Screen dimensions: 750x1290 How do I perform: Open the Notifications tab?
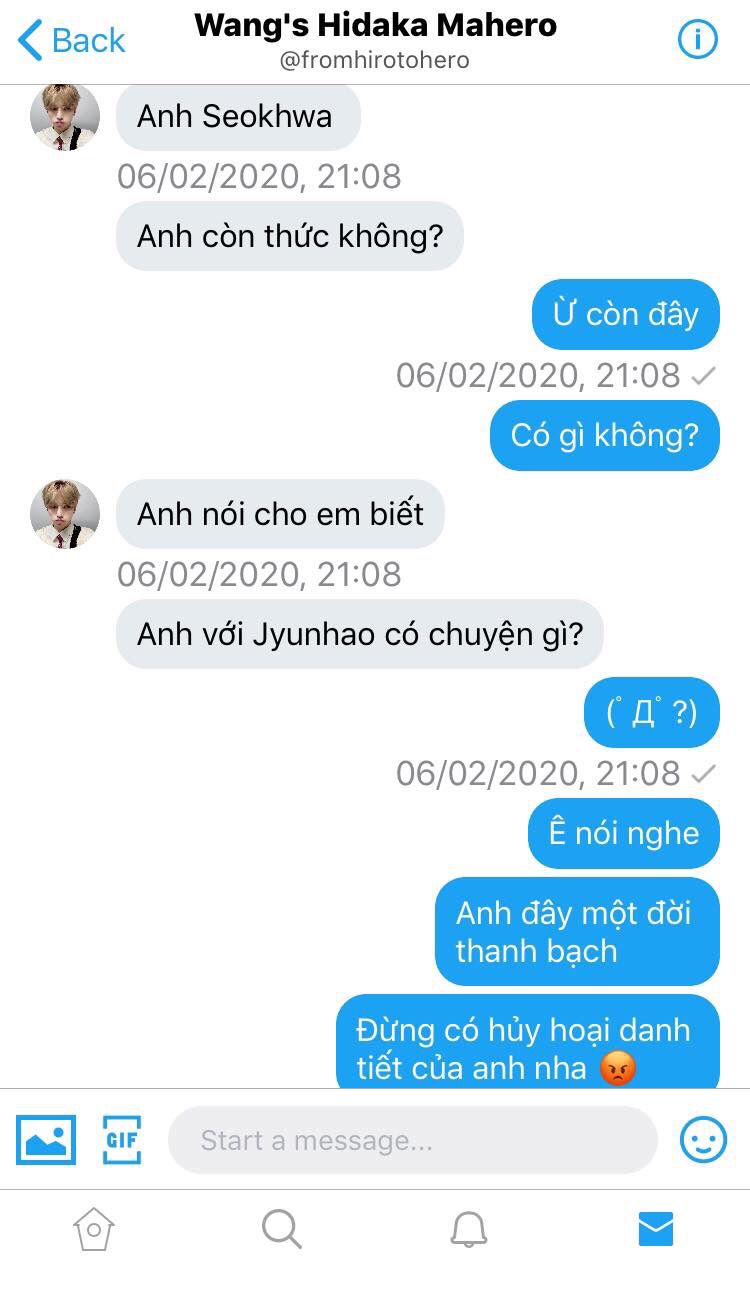pyautogui.click(x=468, y=1228)
